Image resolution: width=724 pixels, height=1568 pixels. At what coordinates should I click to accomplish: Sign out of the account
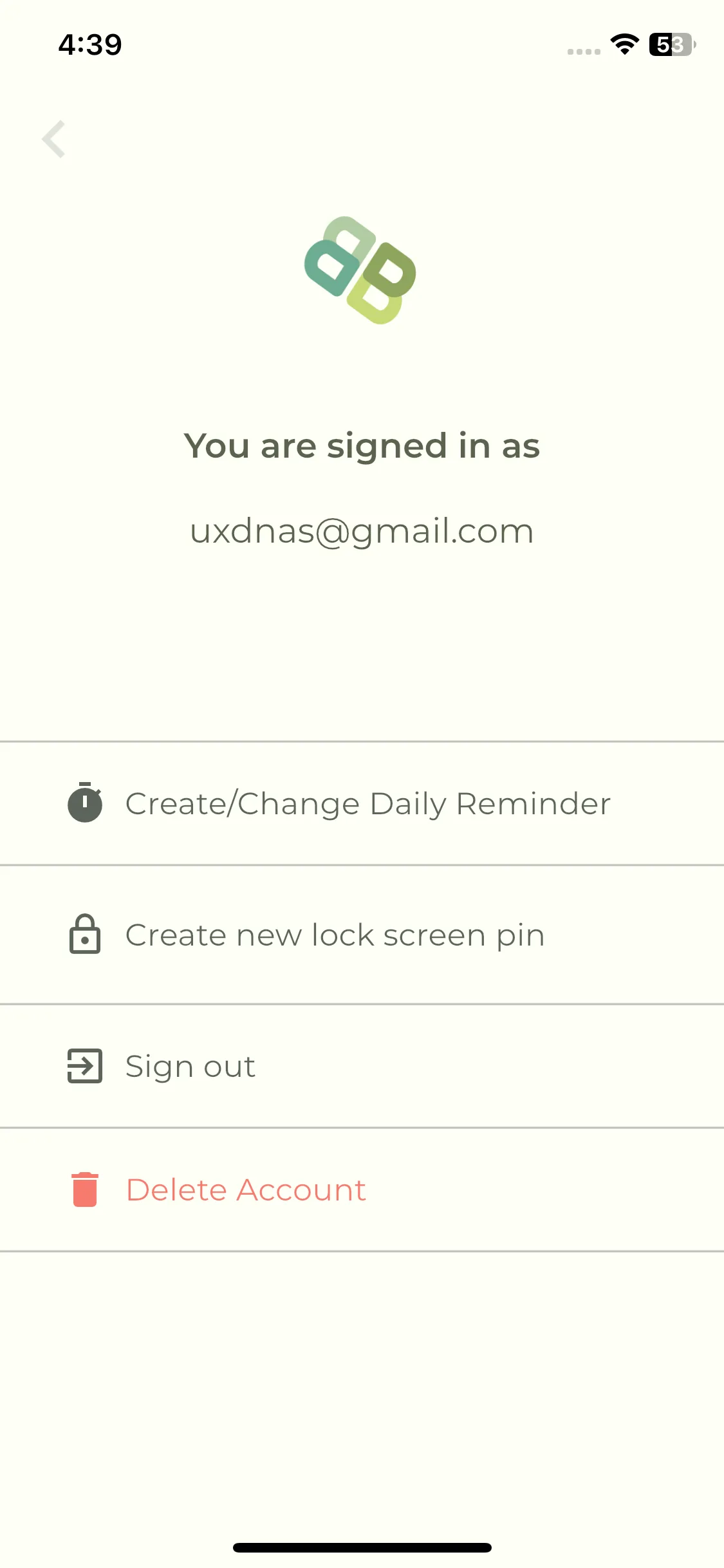(x=190, y=1066)
